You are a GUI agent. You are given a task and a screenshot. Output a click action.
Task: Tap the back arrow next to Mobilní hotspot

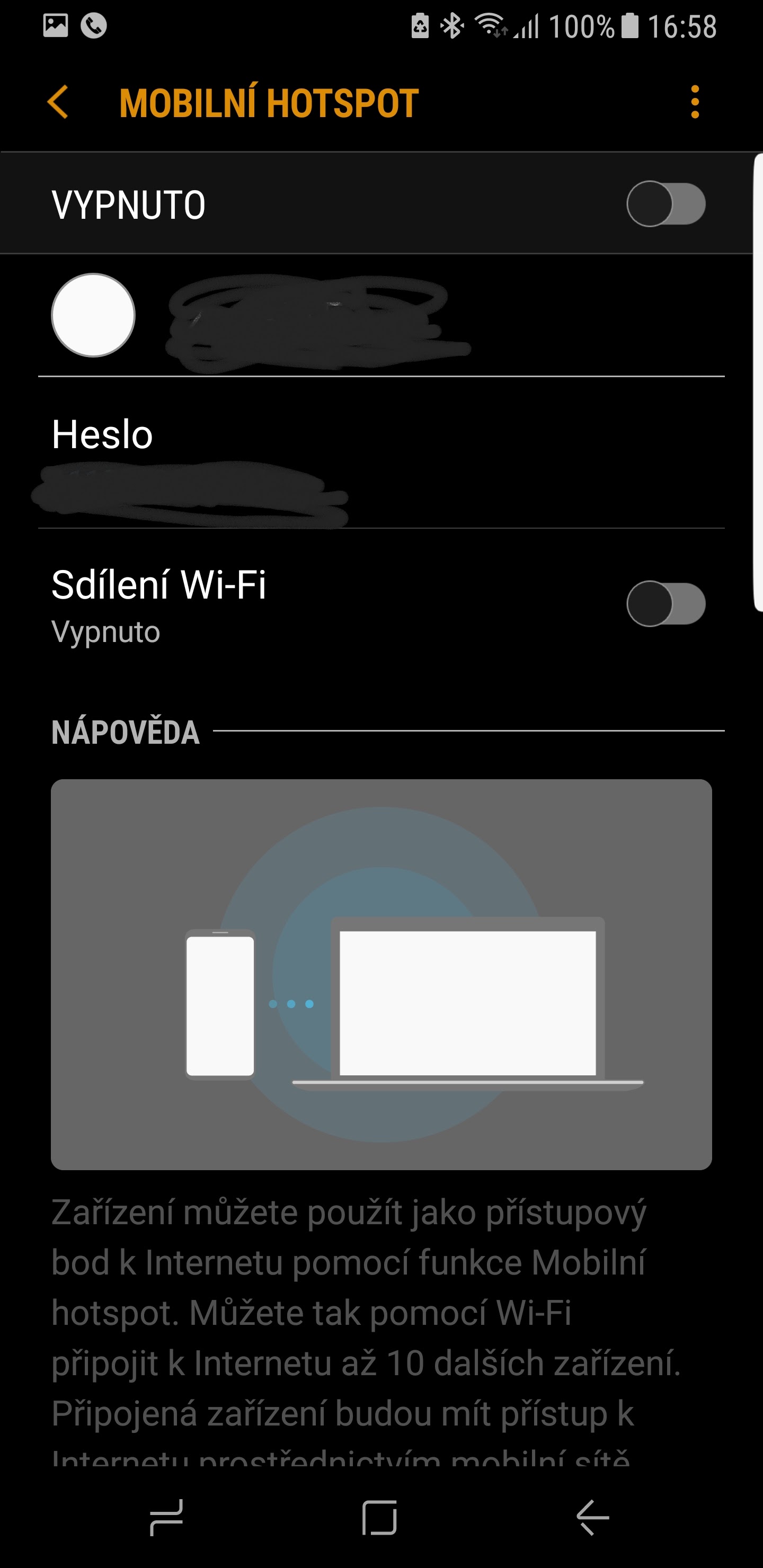coord(58,101)
